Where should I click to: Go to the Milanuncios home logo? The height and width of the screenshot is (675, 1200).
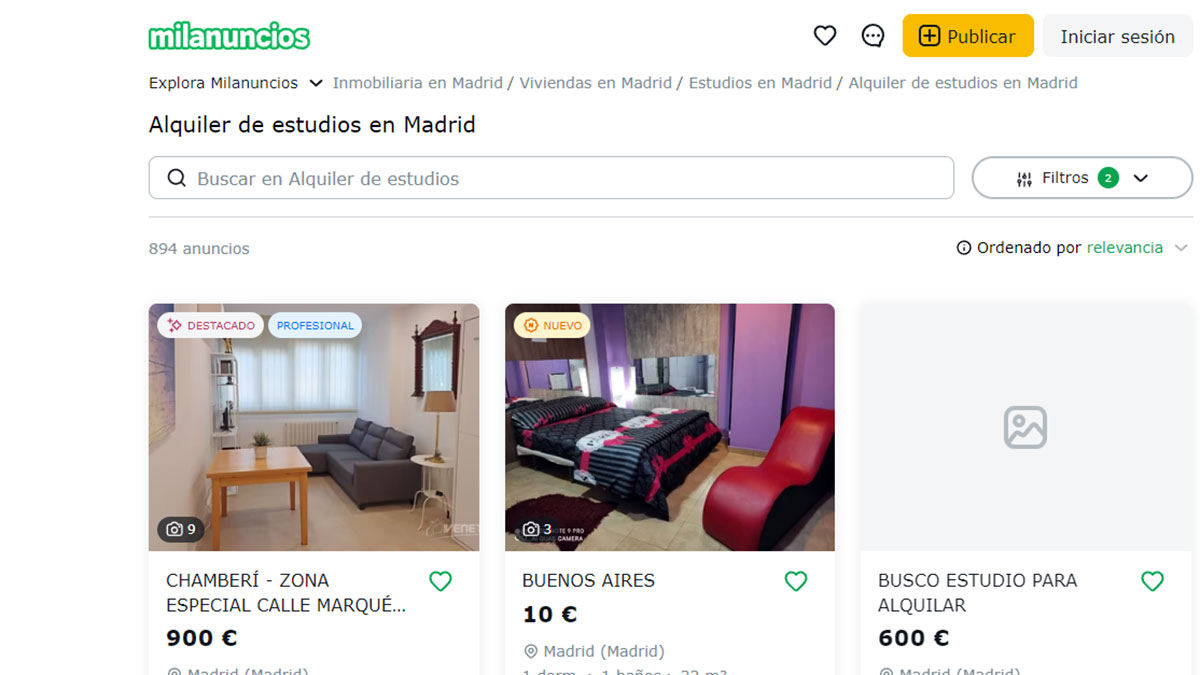pyautogui.click(x=229, y=36)
